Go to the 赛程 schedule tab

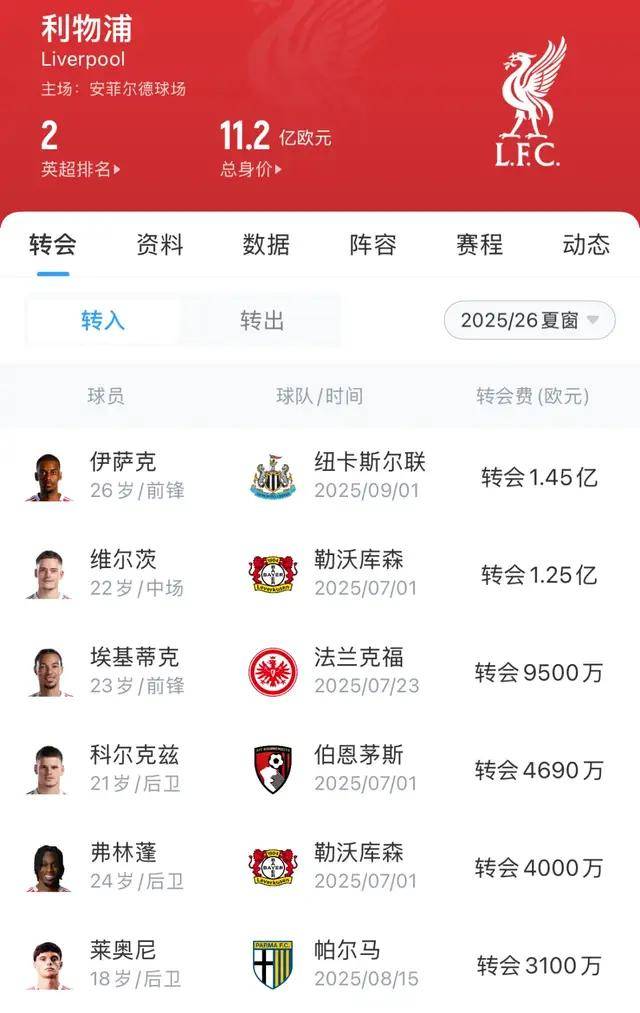480,245
